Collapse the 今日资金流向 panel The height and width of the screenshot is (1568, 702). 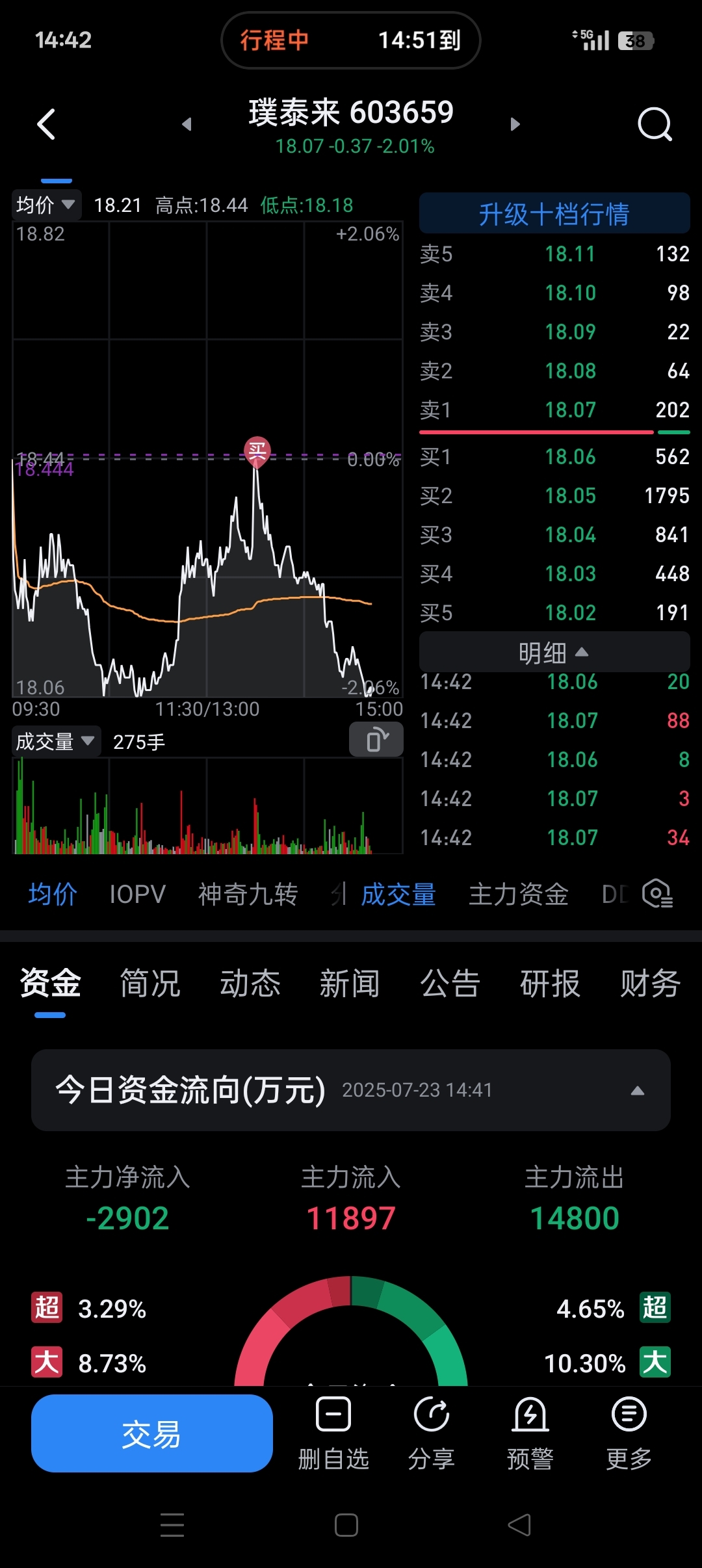(638, 1090)
